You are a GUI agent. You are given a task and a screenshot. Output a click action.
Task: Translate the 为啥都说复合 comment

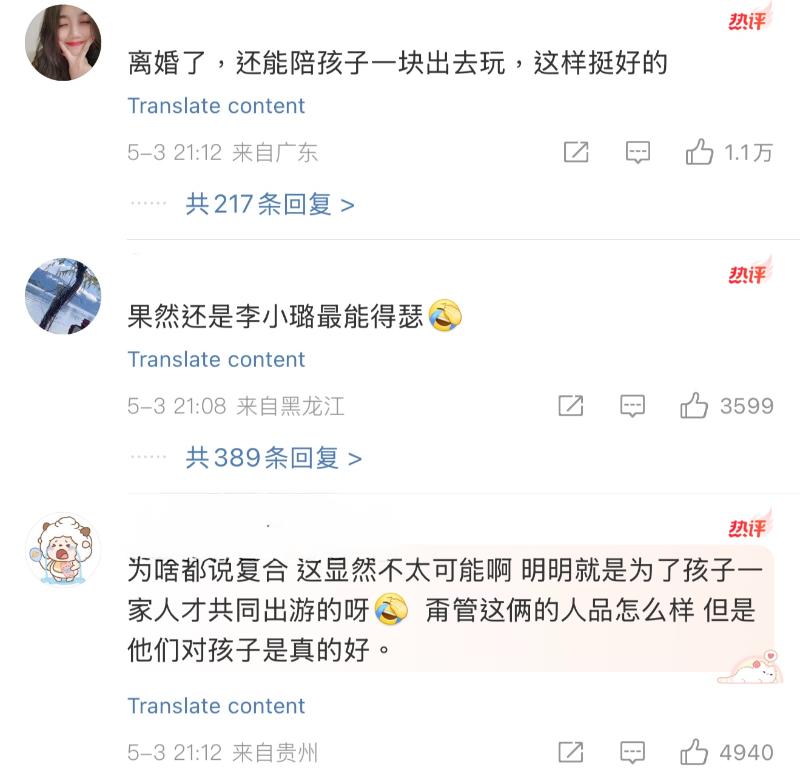[x=216, y=706]
